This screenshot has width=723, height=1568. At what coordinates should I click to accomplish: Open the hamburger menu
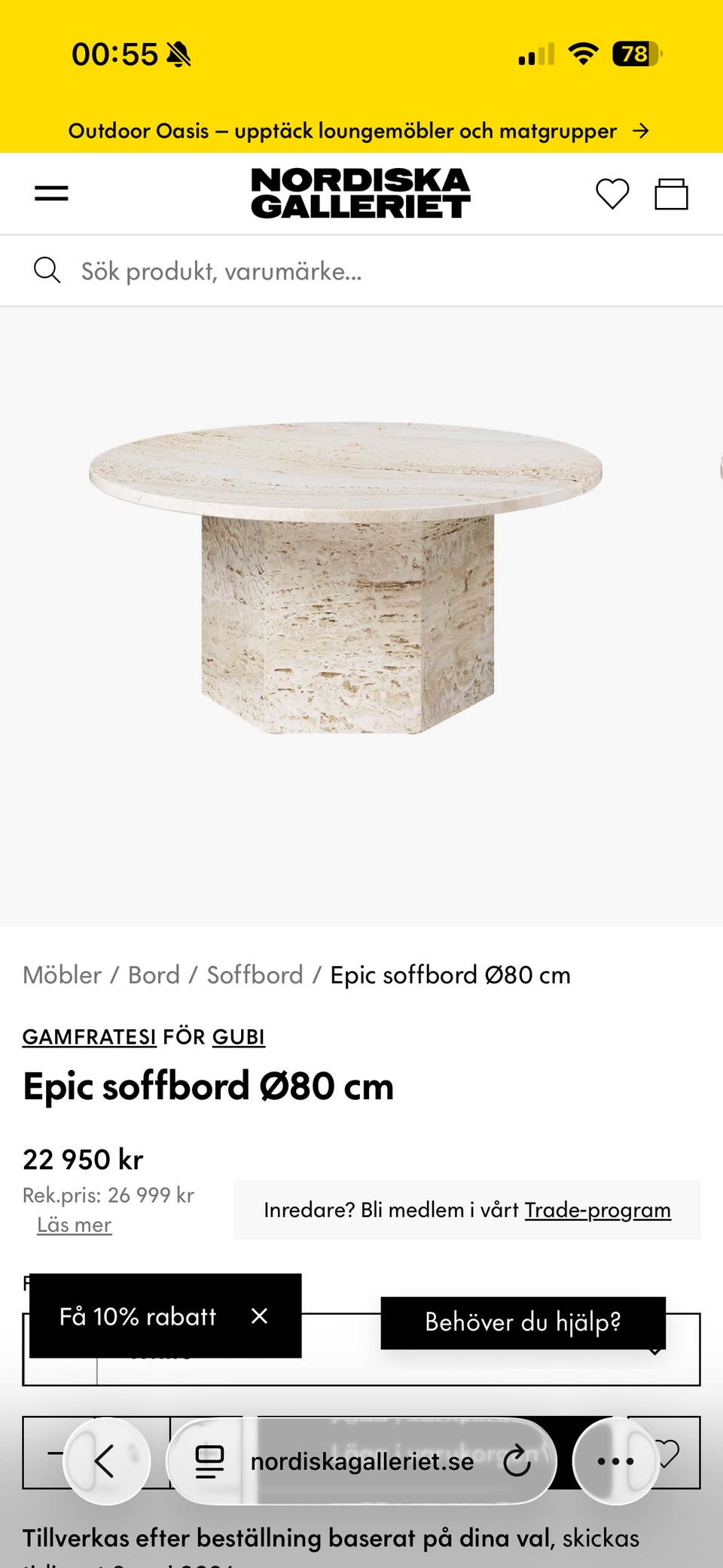click(x=51, y=194)
